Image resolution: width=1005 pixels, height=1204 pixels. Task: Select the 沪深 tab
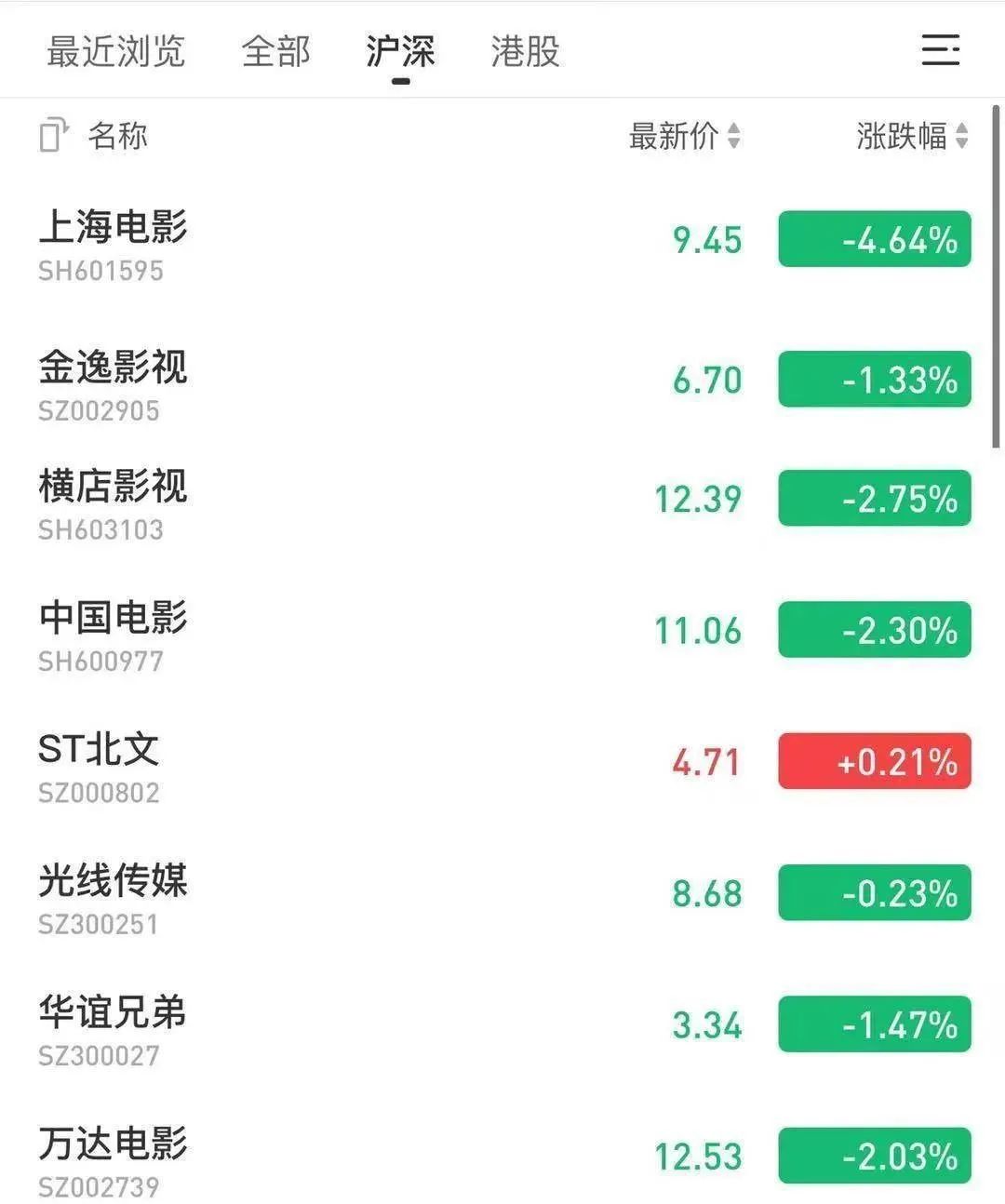(400, 51)
